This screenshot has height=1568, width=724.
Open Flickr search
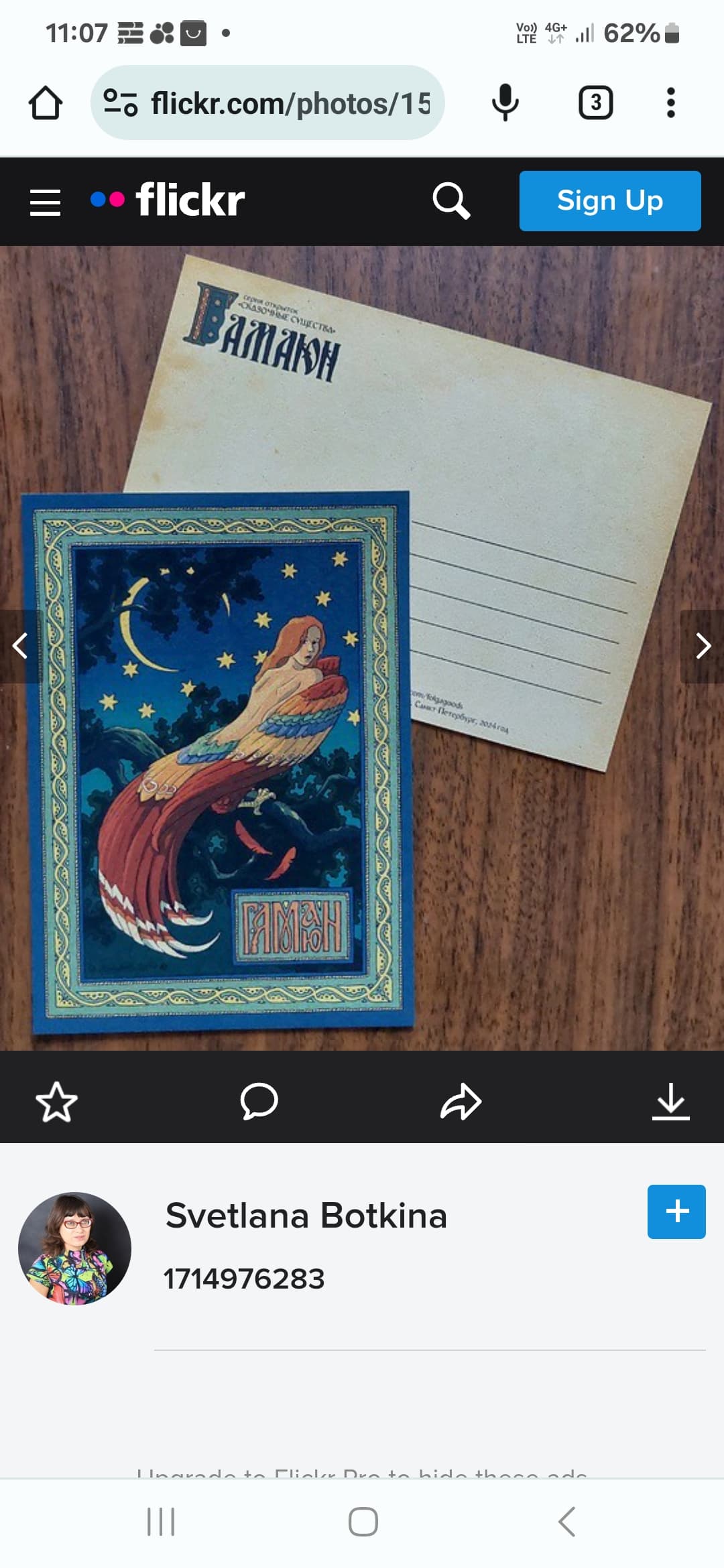coord(451,200)
